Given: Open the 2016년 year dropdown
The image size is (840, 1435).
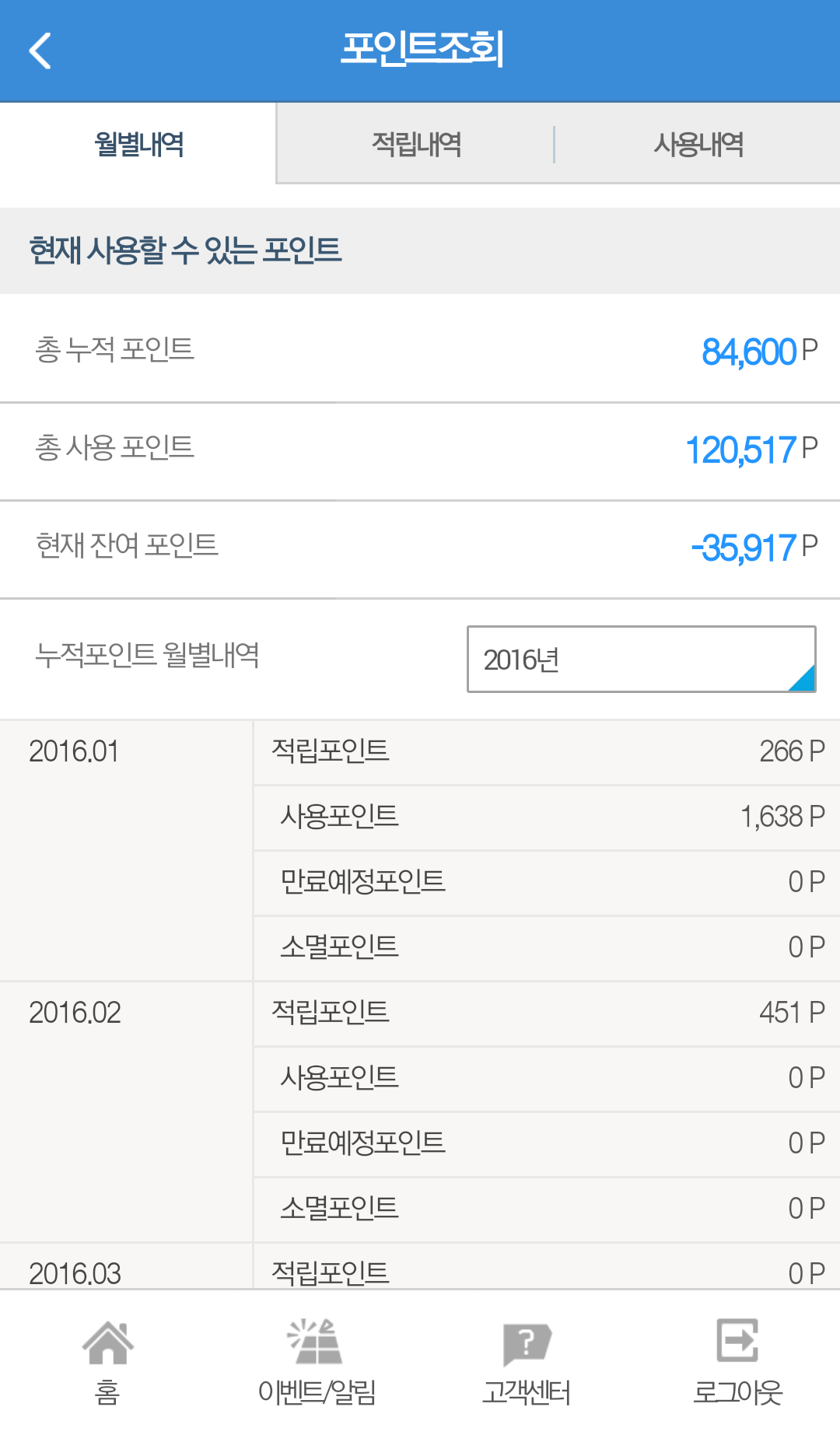Looking at the screenshot, I should click(x=641, y=660).
